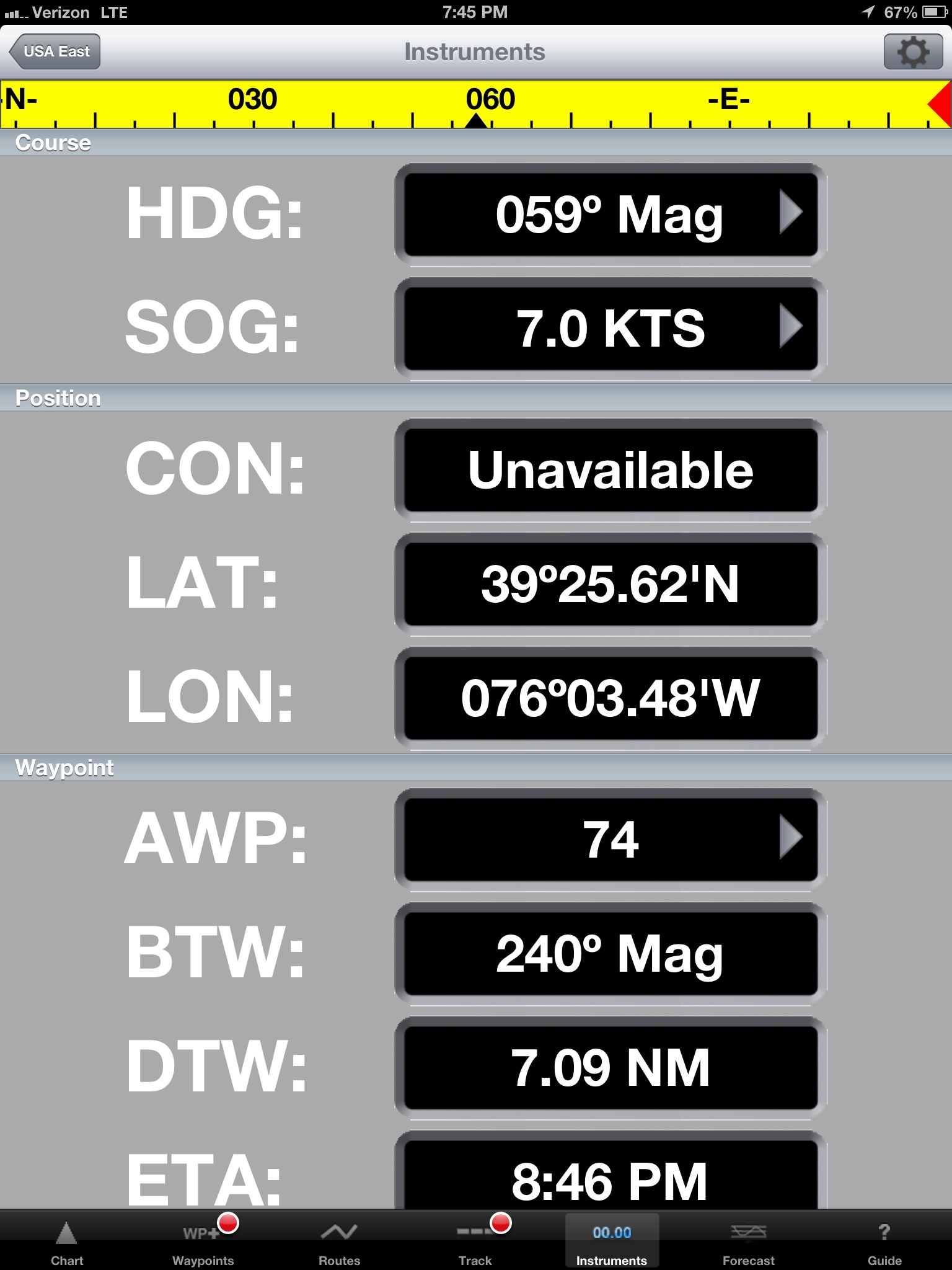Open the SOG speed options

610,328
